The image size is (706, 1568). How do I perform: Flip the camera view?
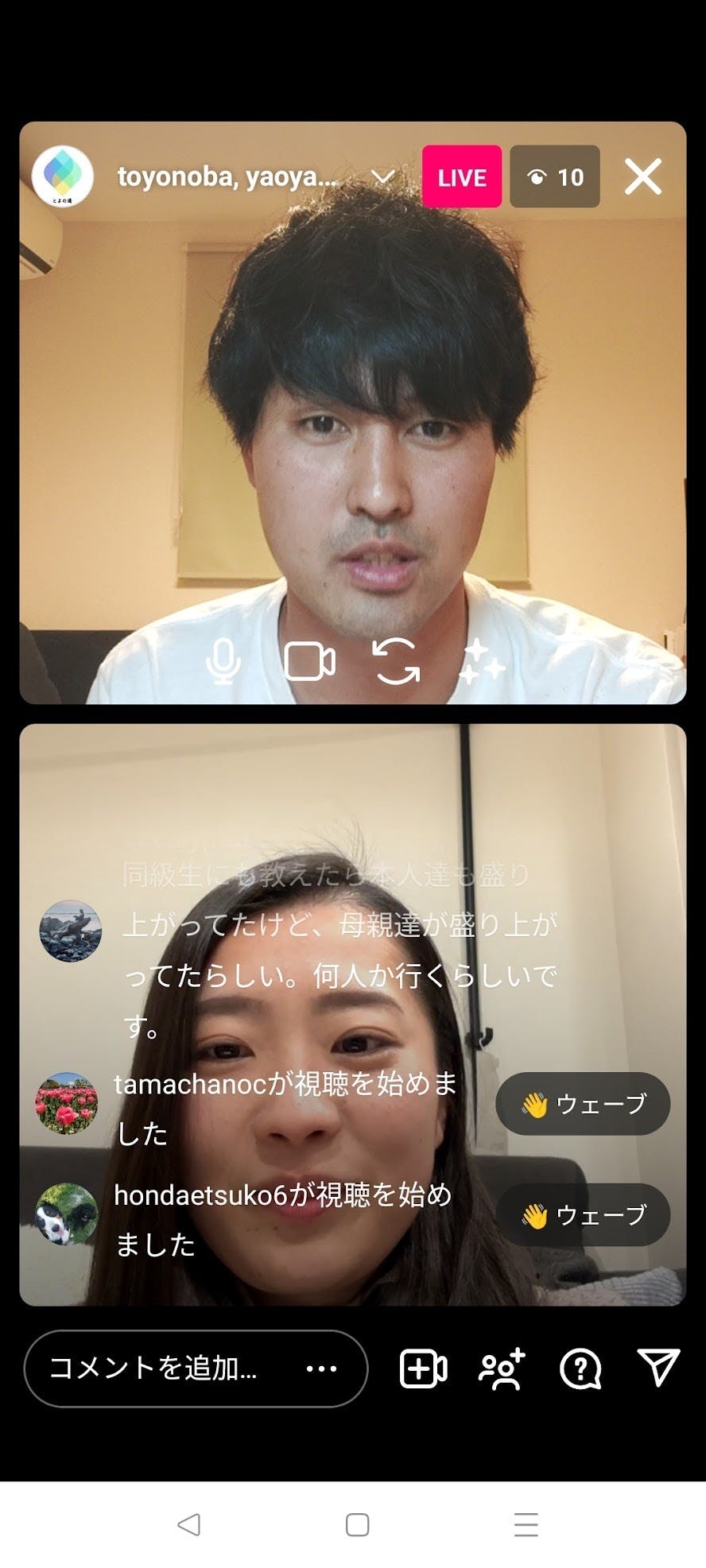click(396, 660)
